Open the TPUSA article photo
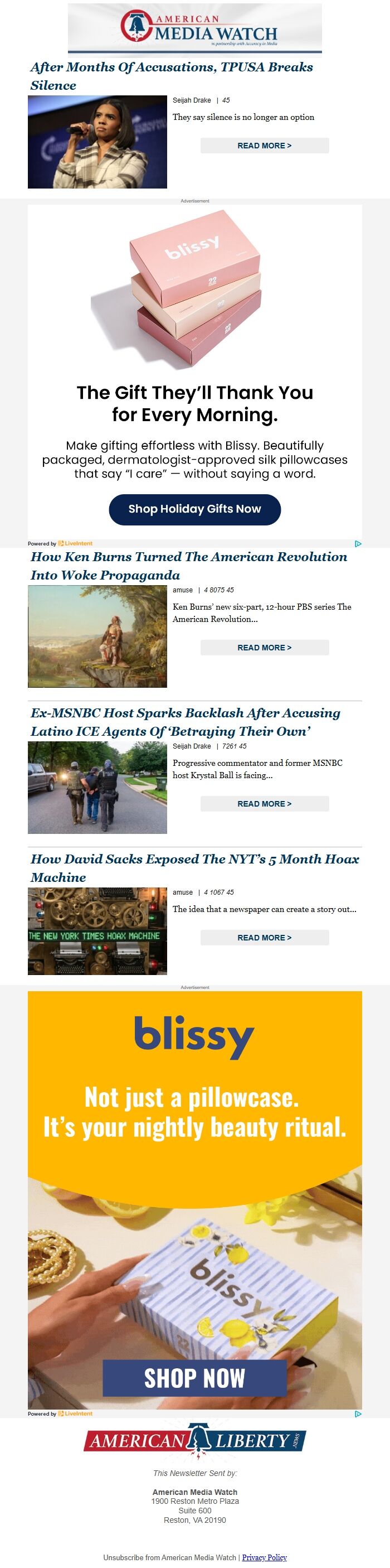Image resolution: width=390 pixels, height=1568 pixels. coord(97,142)
